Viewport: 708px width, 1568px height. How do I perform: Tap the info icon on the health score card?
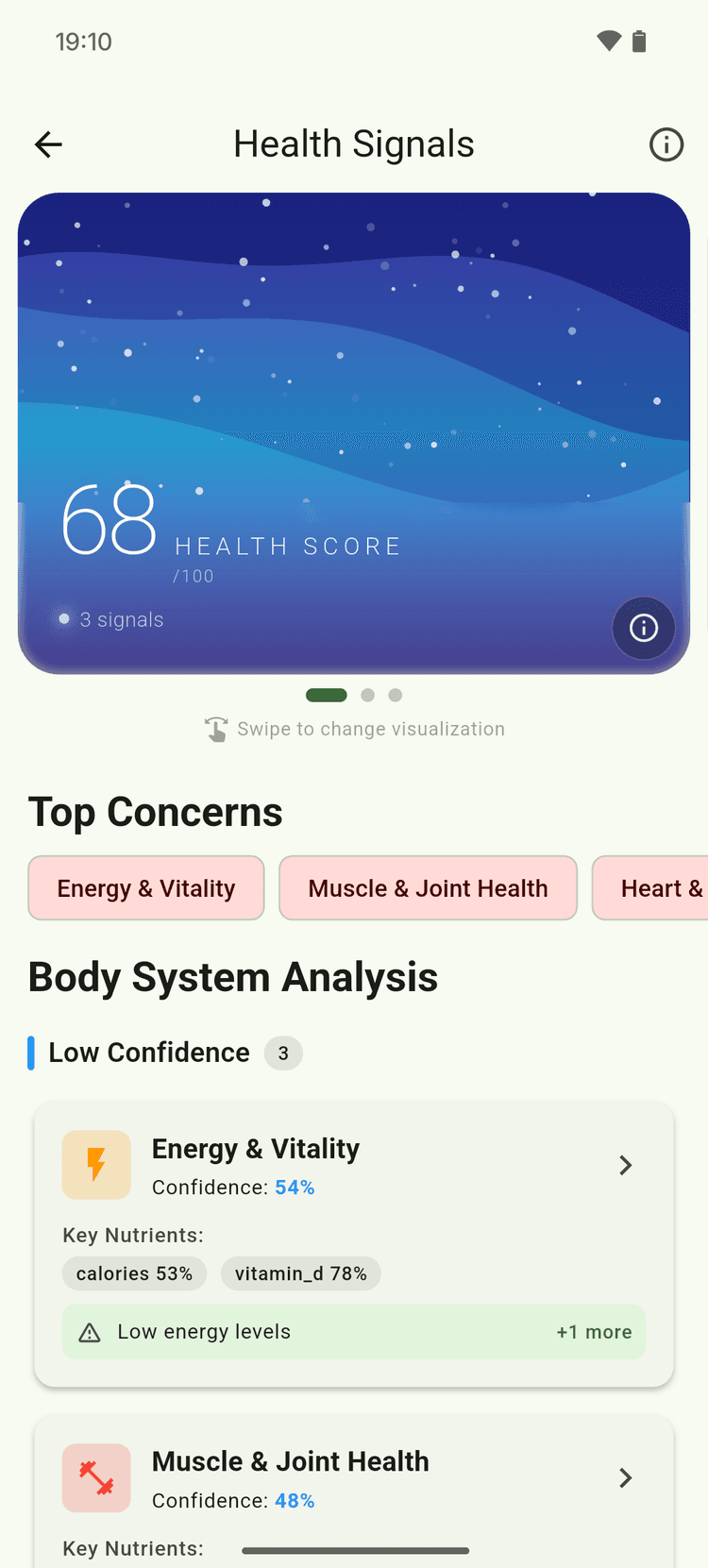644,628
